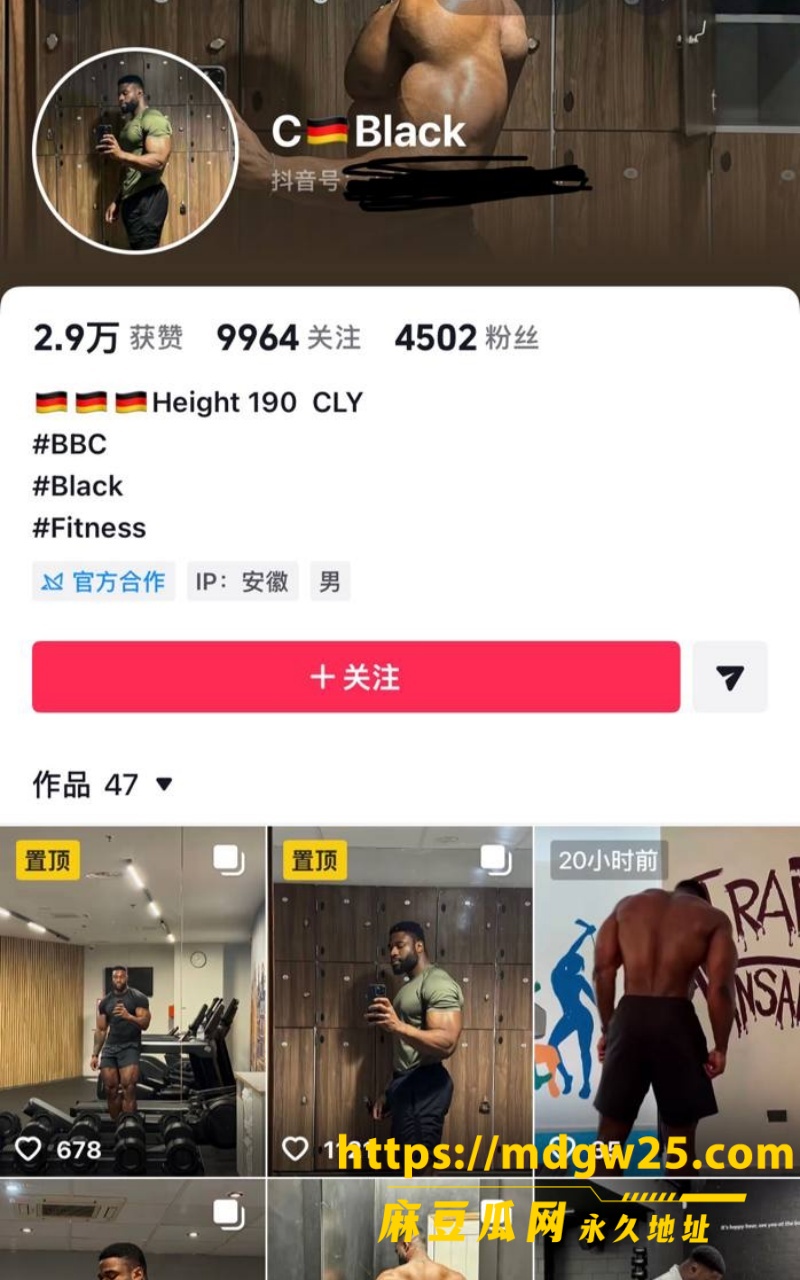Tap the paper-plane message button

(x=730, y=677)
